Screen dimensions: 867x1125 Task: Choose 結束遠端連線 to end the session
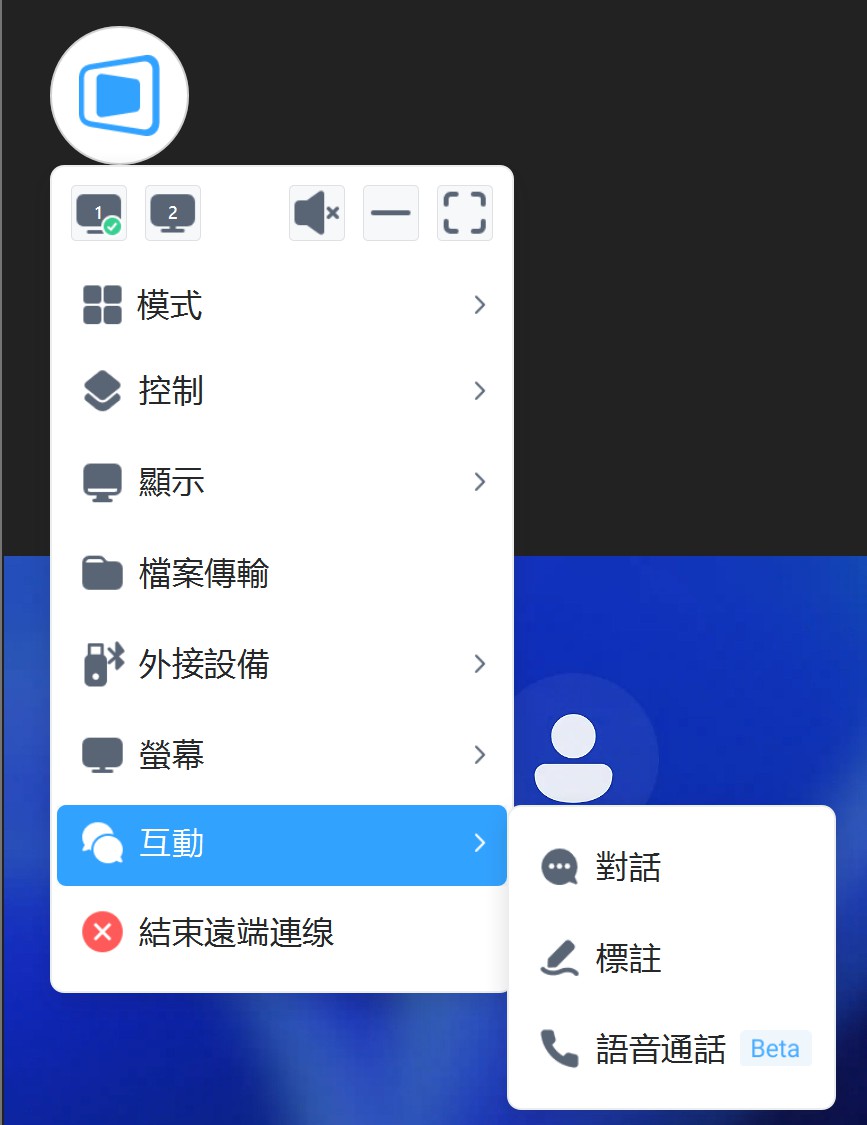click(236, 933)
